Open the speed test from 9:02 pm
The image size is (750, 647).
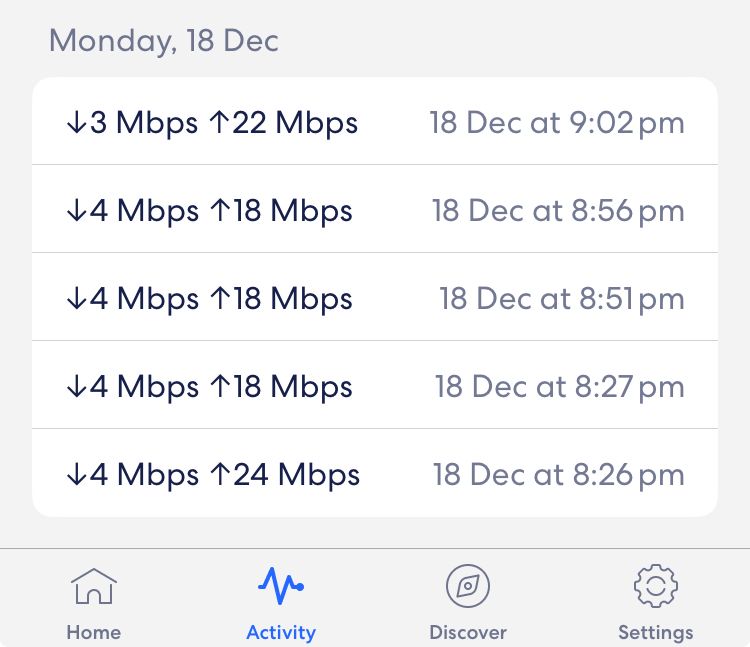375,123
